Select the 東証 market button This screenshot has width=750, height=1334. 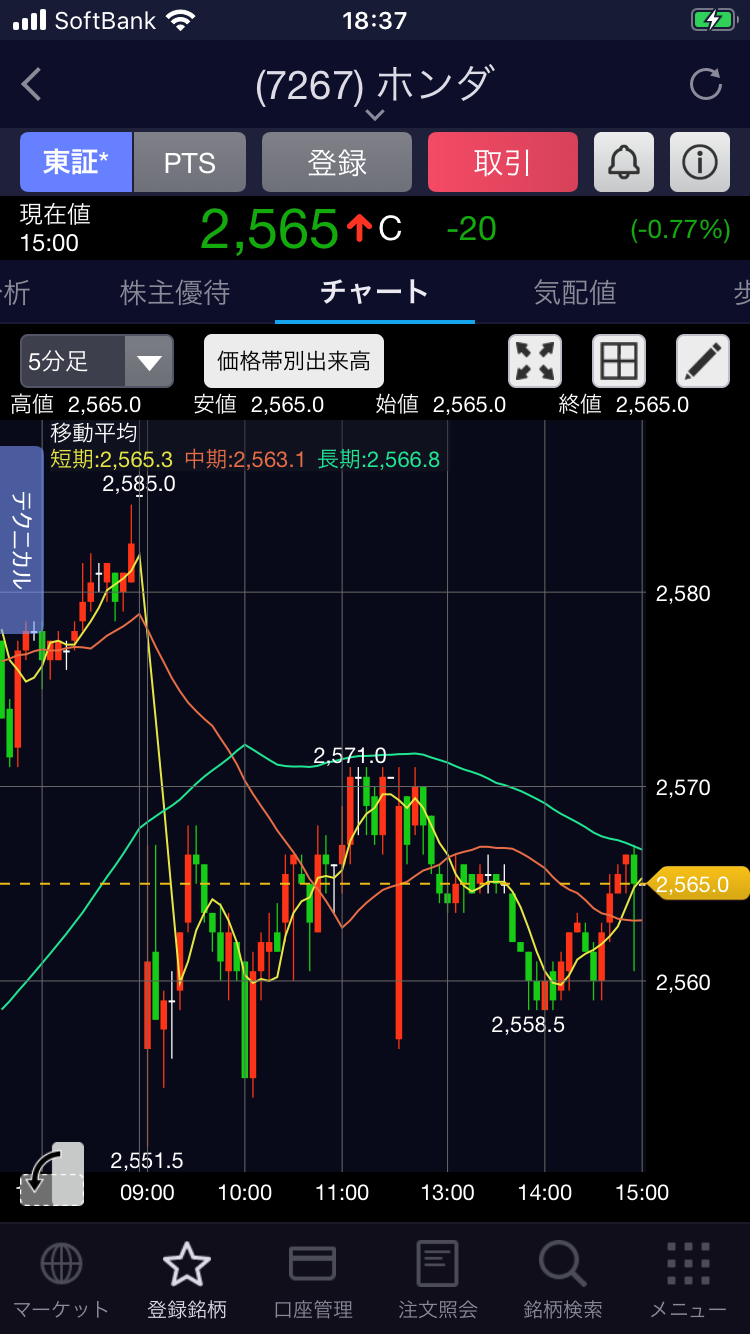[x=76, y=162]
